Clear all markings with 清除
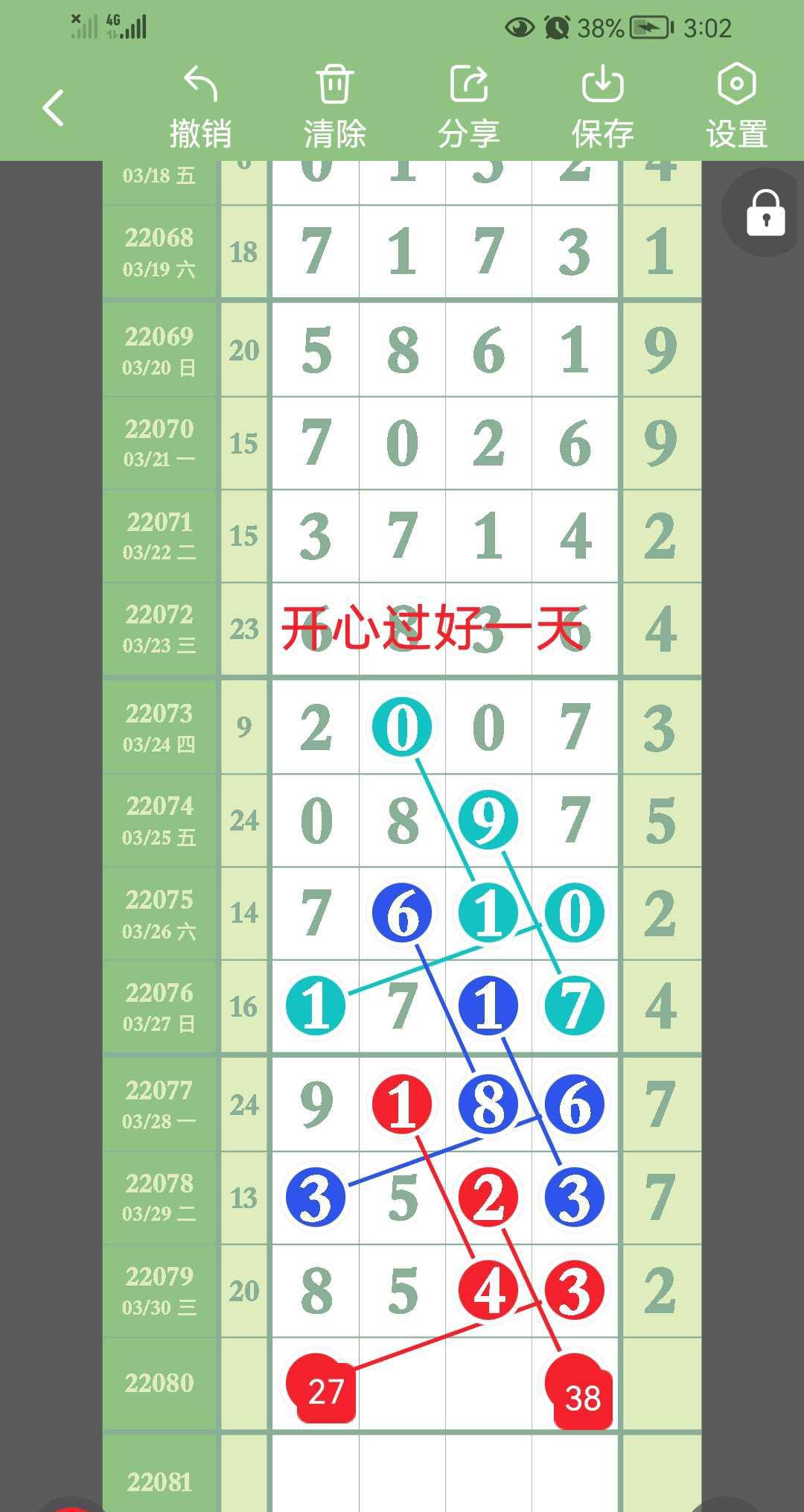The height and width of the screenshot is (1512, 804). [334, 107]
